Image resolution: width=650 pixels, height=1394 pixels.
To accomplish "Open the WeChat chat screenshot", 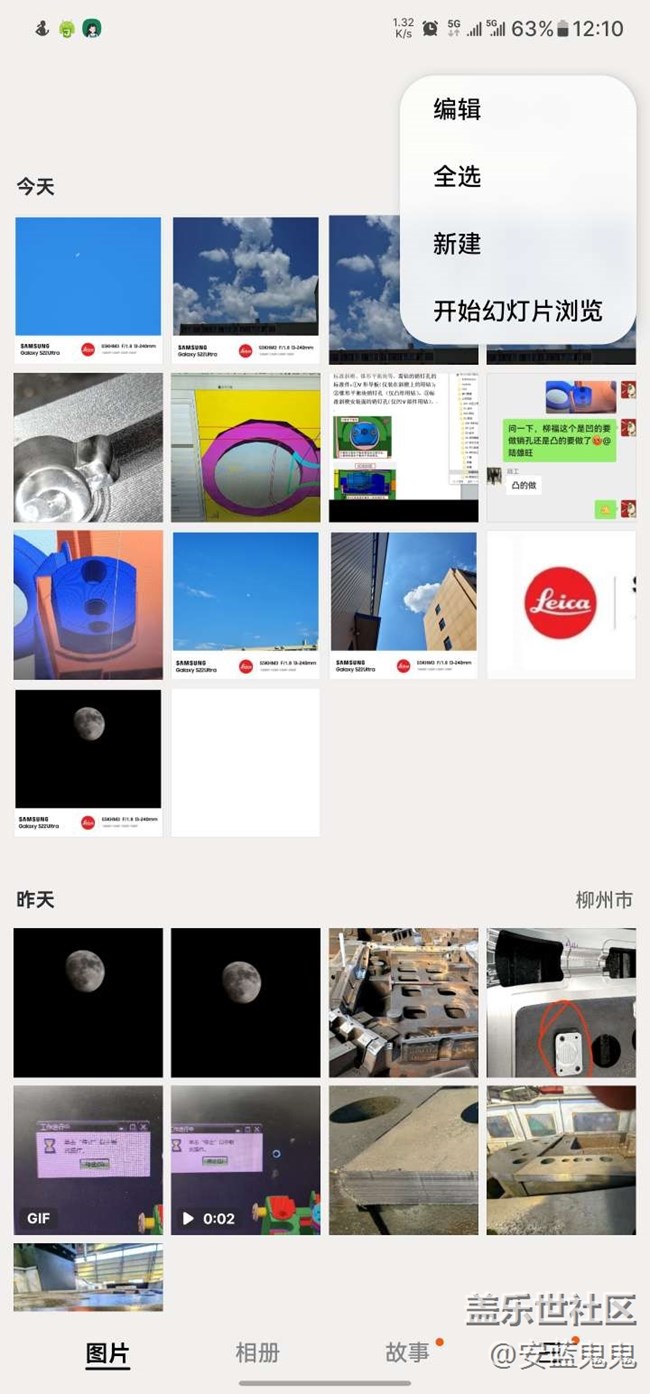I will tap(561, 447).
